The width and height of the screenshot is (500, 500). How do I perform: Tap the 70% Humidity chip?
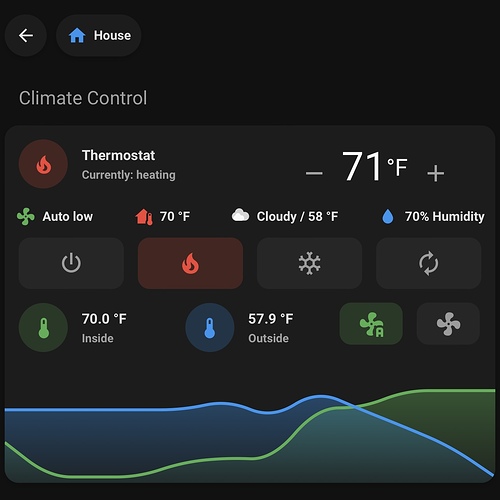(x=433, y=216)
